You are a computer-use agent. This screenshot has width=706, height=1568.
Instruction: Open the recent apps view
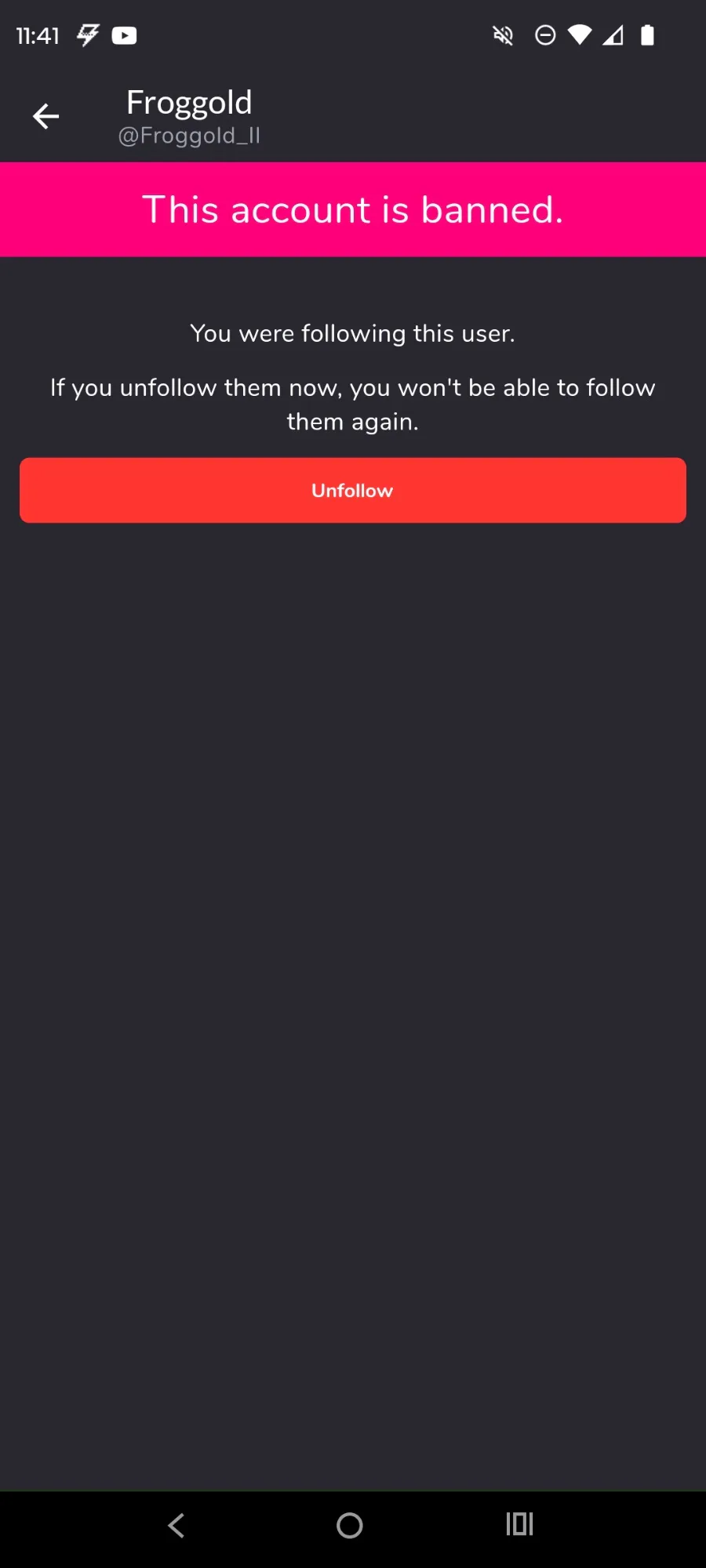(520, 1524)
